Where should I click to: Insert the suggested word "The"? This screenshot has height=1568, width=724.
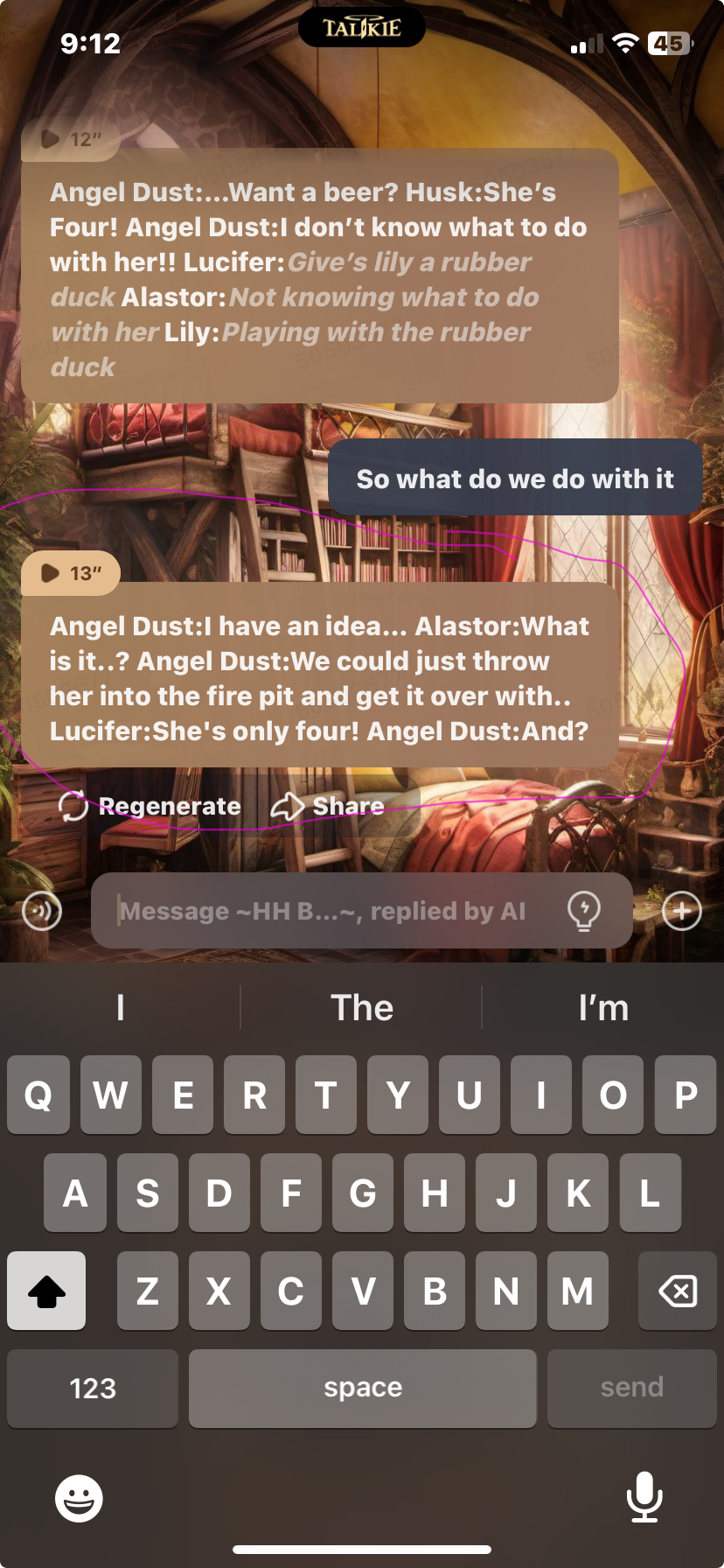pos(361,1008)
